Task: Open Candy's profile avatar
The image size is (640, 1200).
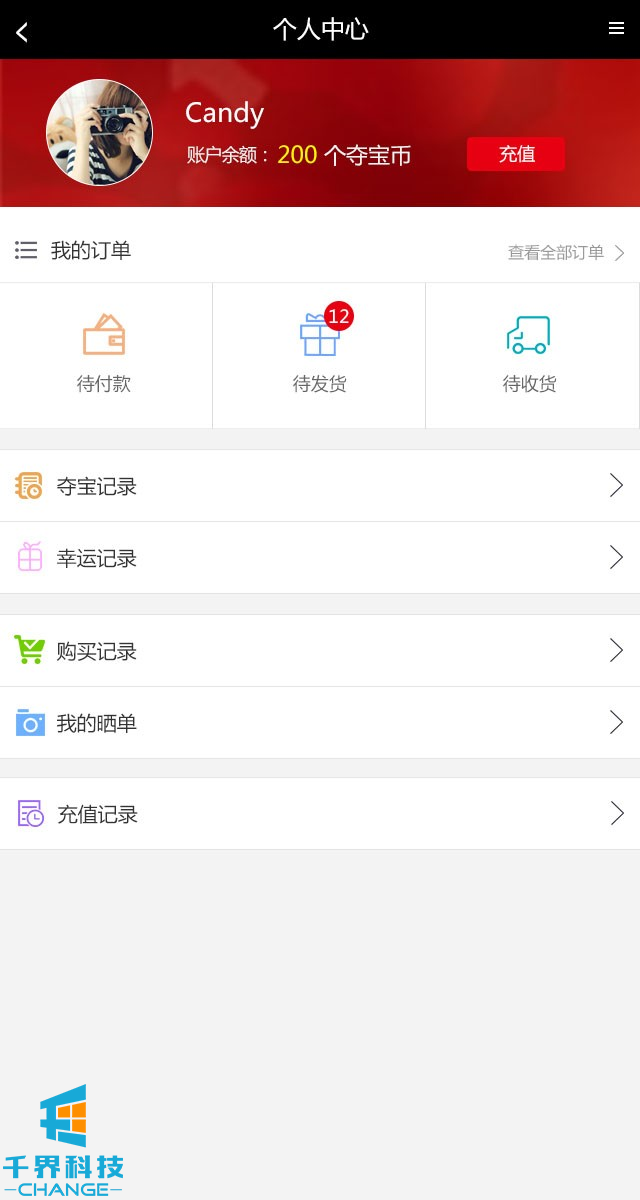Action: pos(99,132)
